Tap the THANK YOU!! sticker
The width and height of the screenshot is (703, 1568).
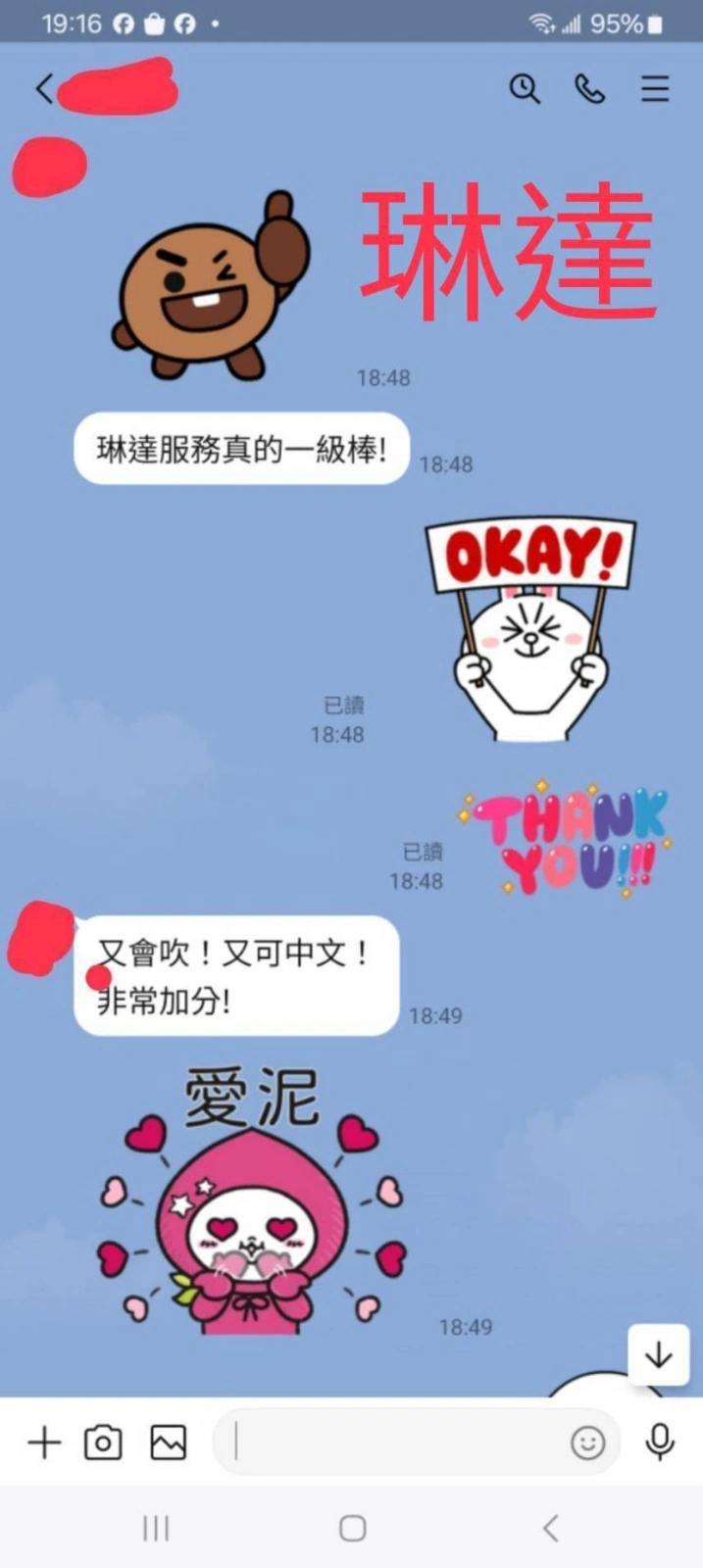point(566,840)
